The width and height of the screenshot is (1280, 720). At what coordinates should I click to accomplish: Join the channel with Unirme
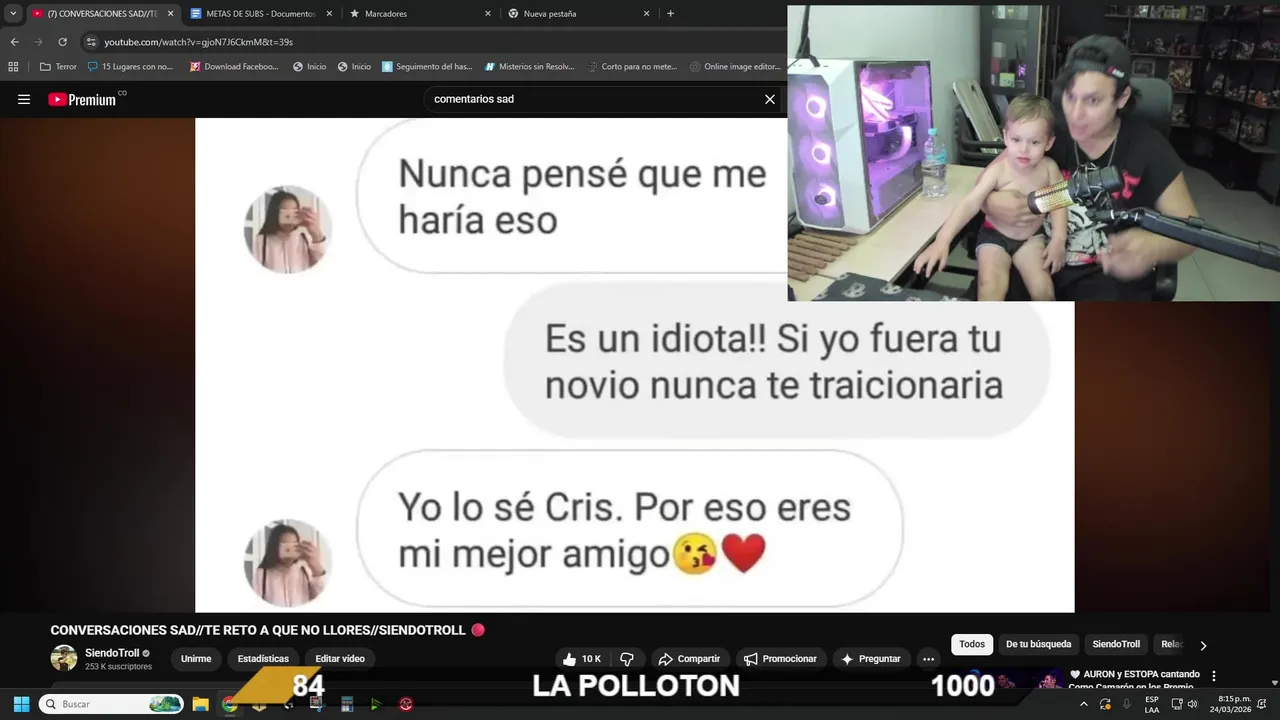pyautogui.click(x=196, y=659)
